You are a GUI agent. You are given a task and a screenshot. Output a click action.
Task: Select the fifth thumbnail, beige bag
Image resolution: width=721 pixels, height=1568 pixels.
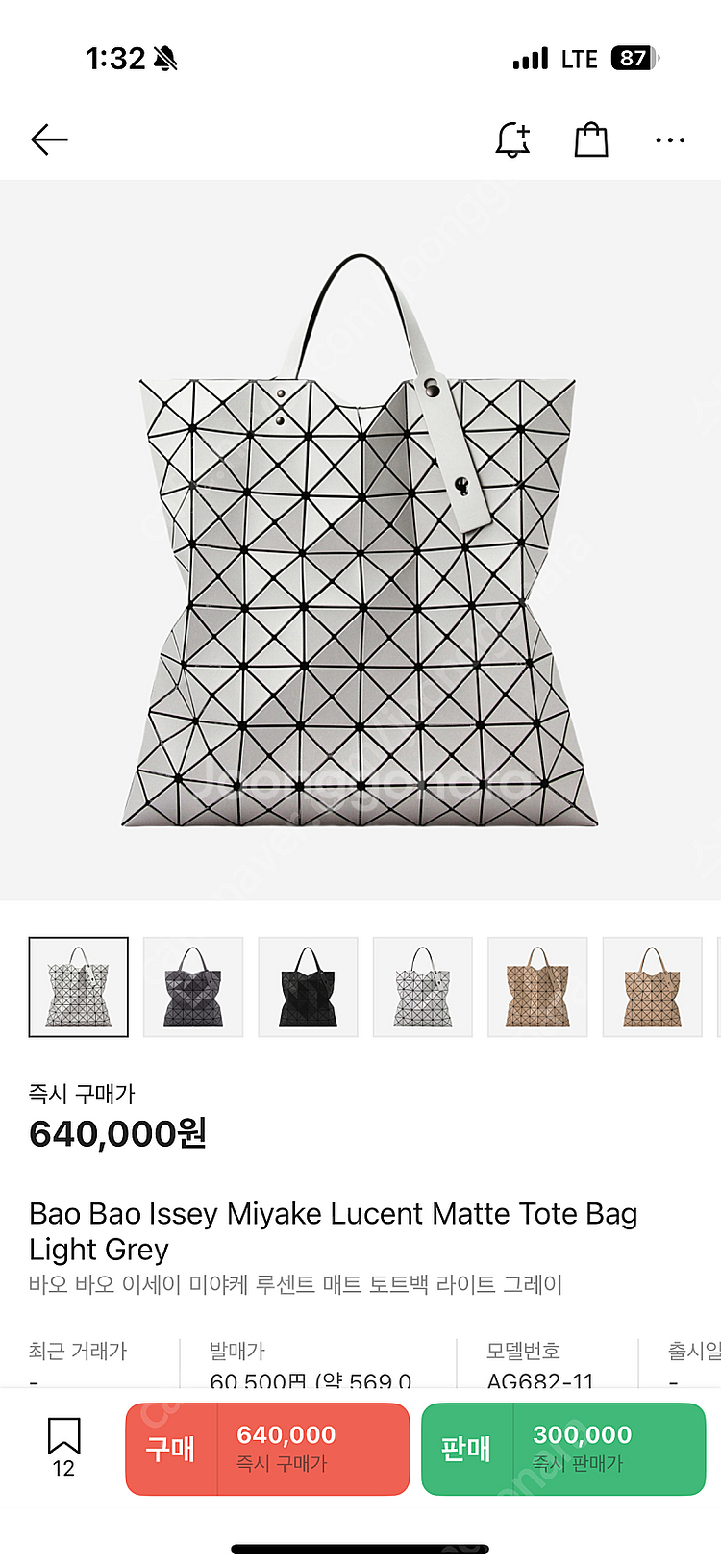(x=537, y=987)
